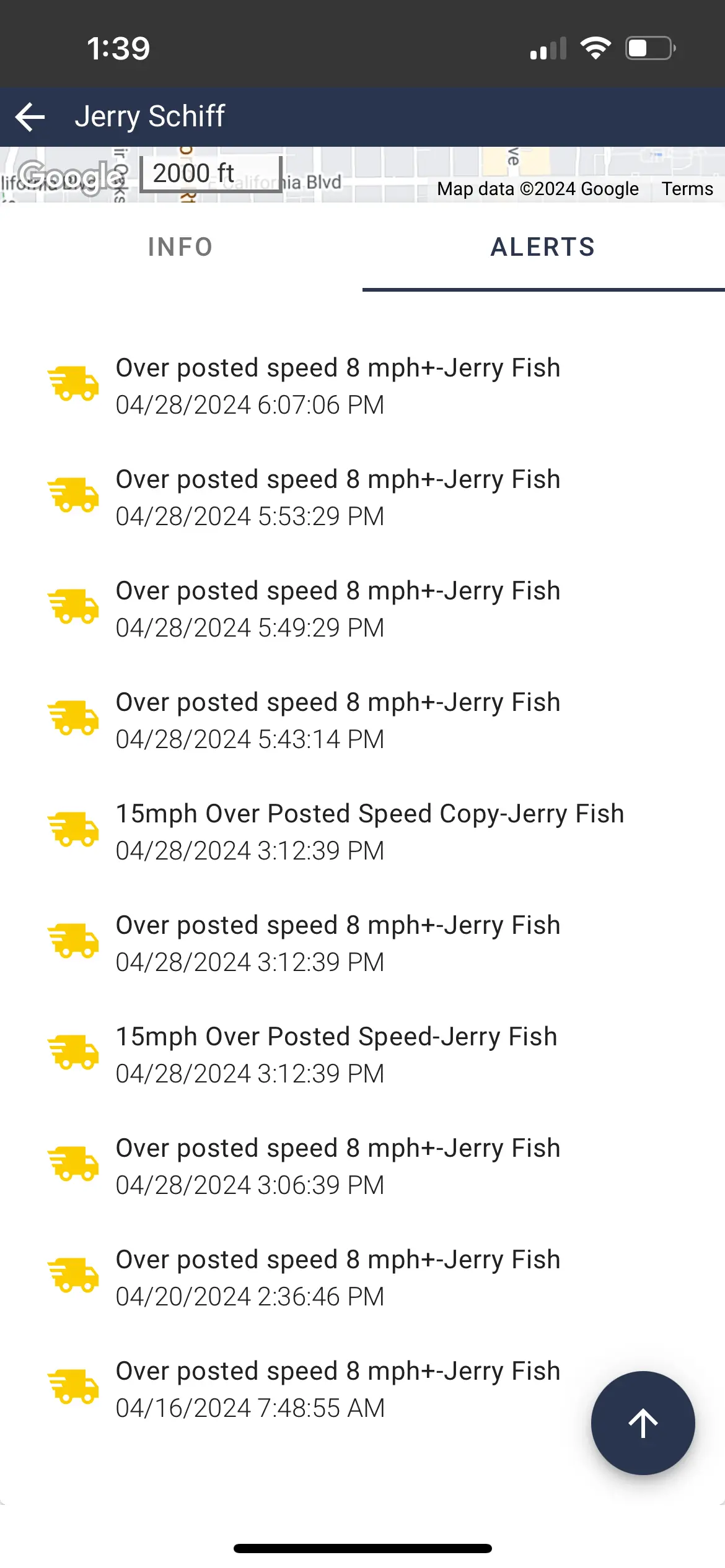The width and height of the screenshot is (725, 1568).
Task: Tap the truck icon on the 04/20/2024 alert
Action: pos(74,1276)
